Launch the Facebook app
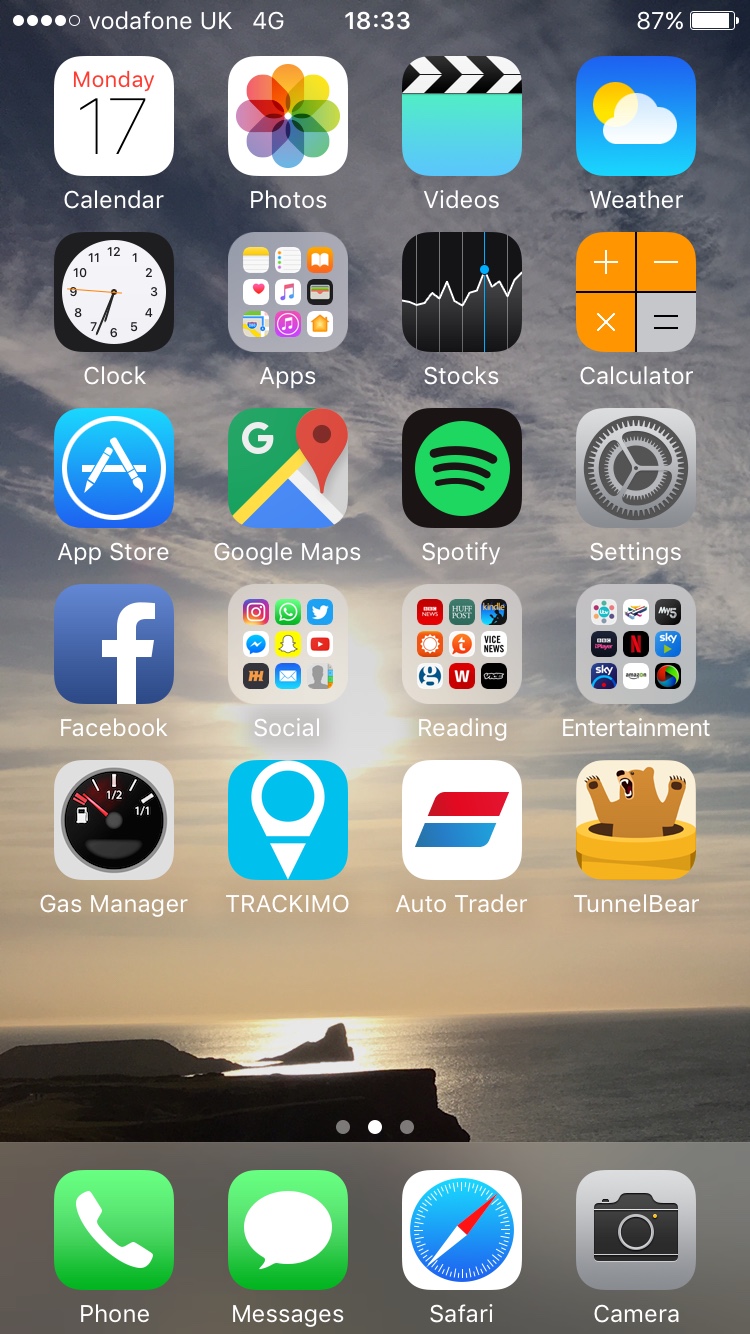 click(114, 644)
